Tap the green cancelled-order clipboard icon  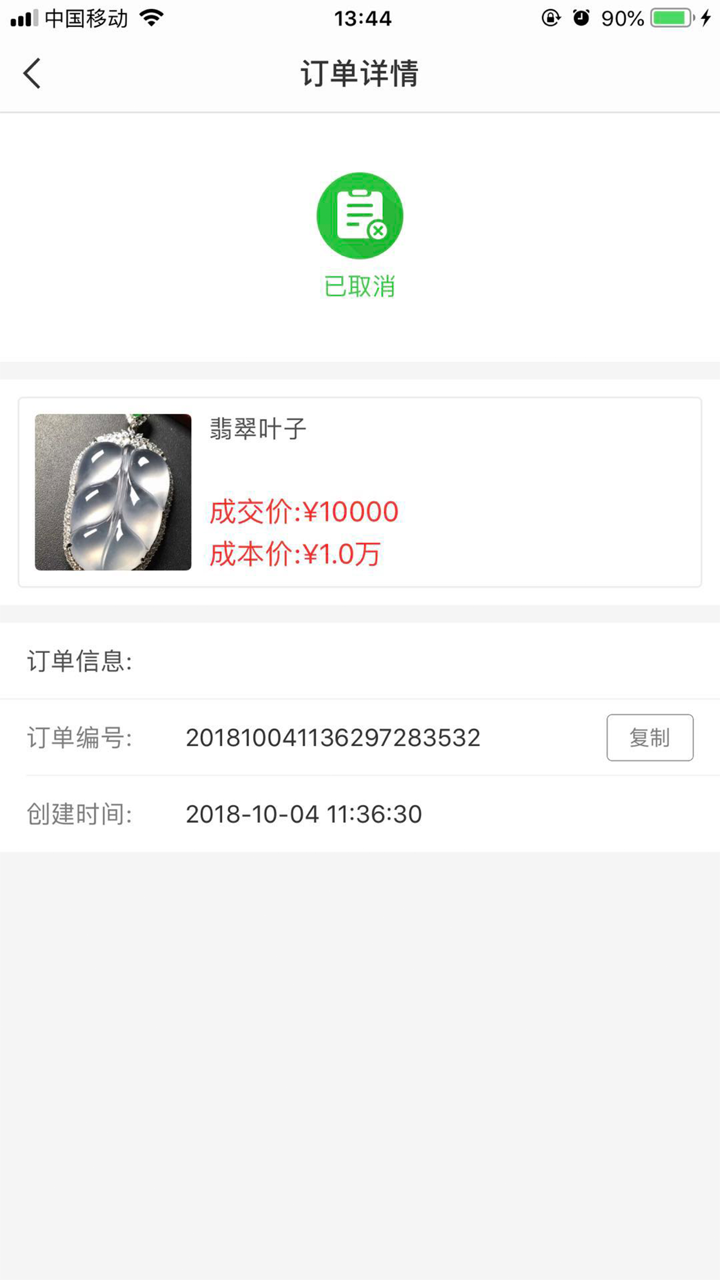[x=360, y=214]
